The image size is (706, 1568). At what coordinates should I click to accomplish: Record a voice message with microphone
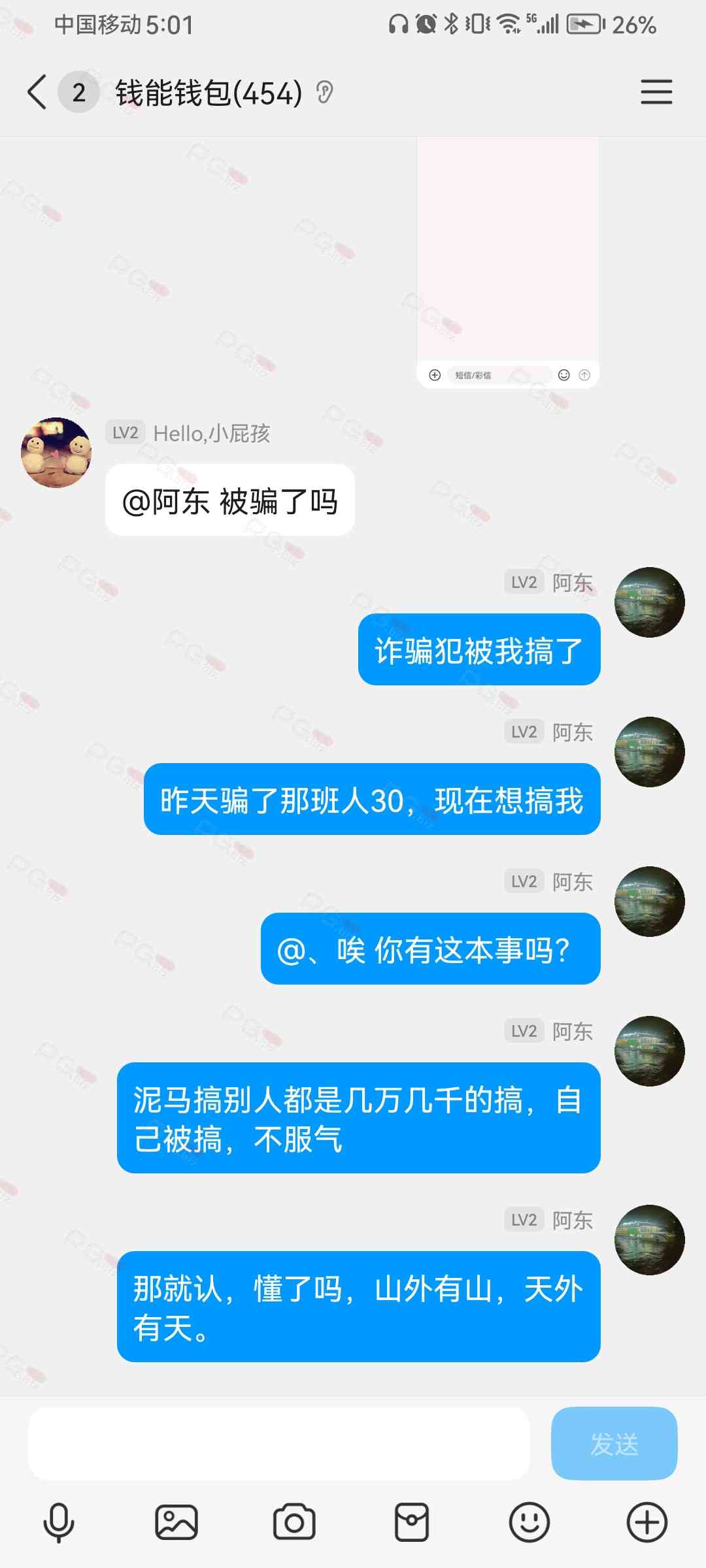[59, 1523]
